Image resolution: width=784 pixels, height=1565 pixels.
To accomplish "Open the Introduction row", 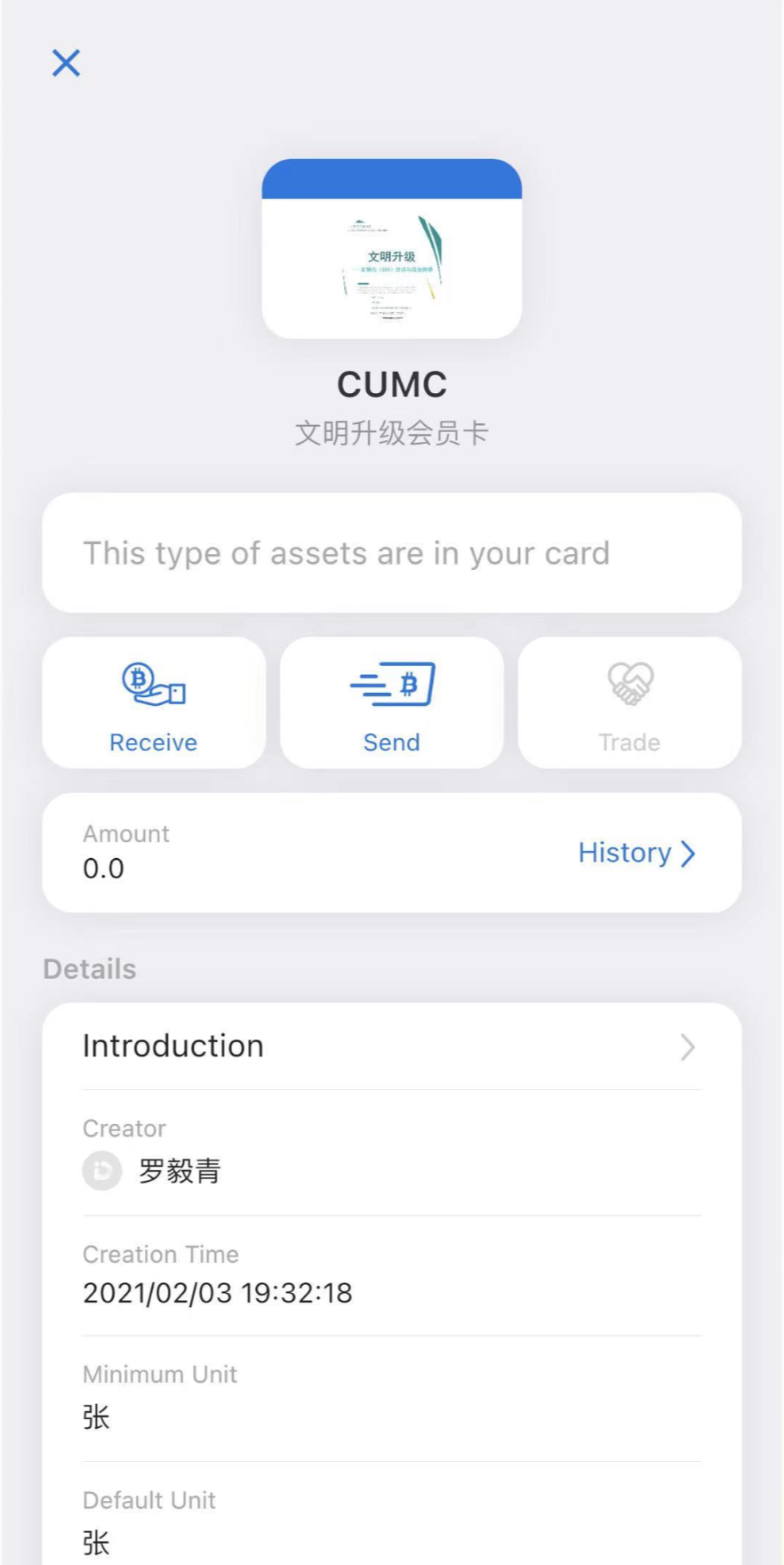I will point(392,1047).
